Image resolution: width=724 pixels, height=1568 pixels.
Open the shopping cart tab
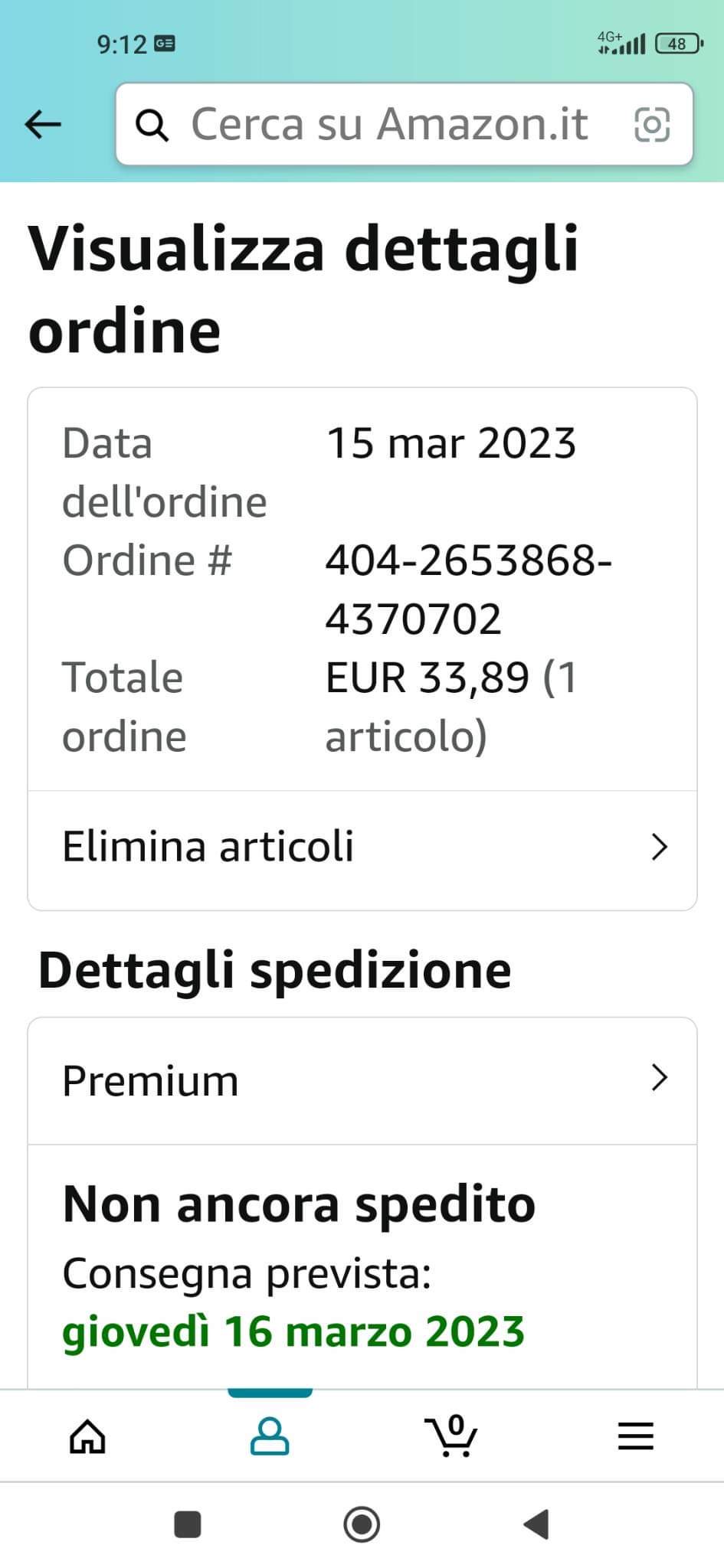(451, 1436)
